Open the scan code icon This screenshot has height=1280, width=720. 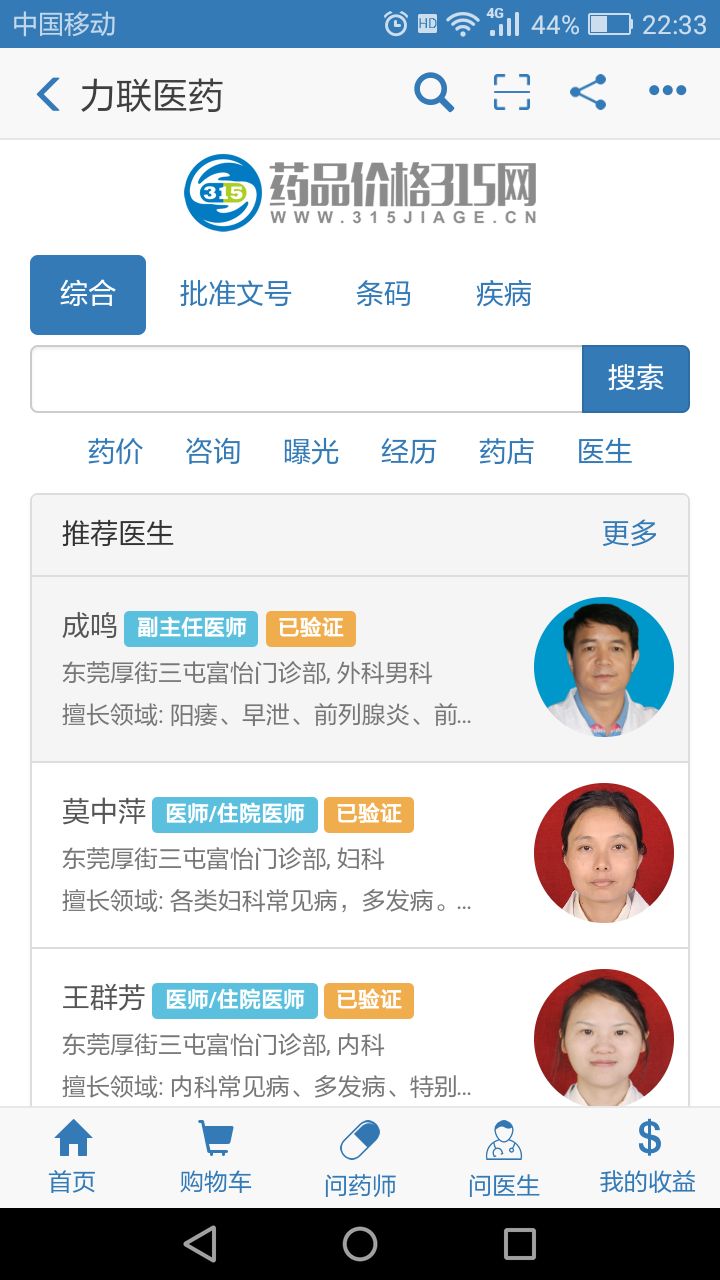point(511,93)
